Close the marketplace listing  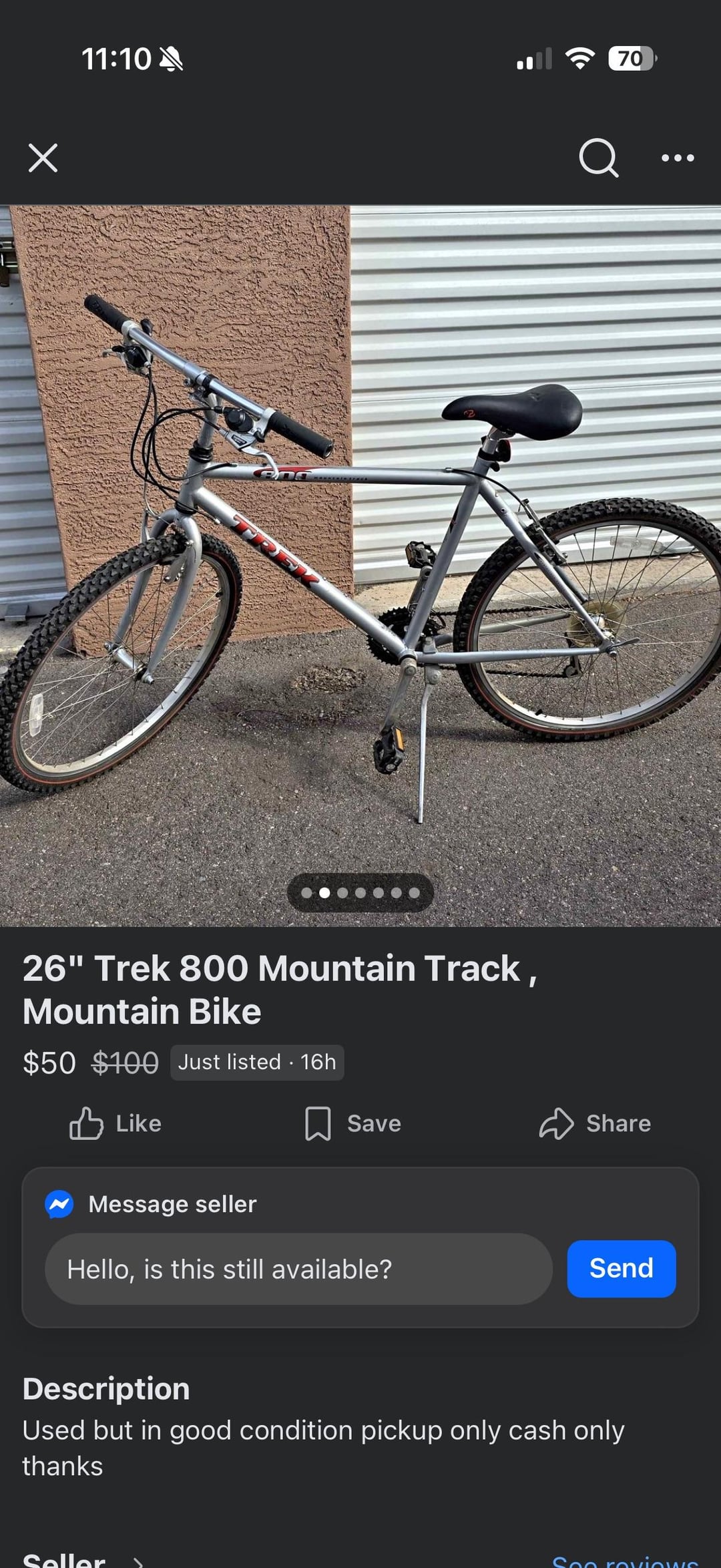[x=43, y=158]
